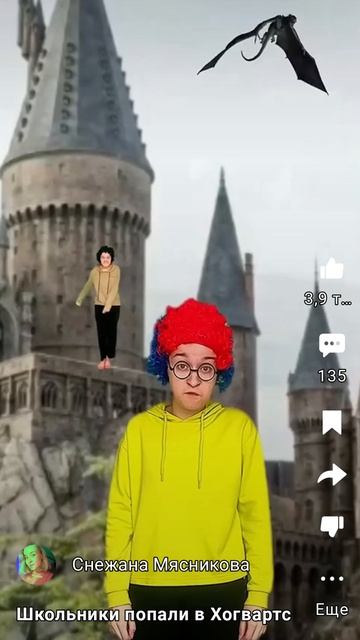
Task: Open Снежана Мясникова's profile avatar
Action: [x=36, y=564]
